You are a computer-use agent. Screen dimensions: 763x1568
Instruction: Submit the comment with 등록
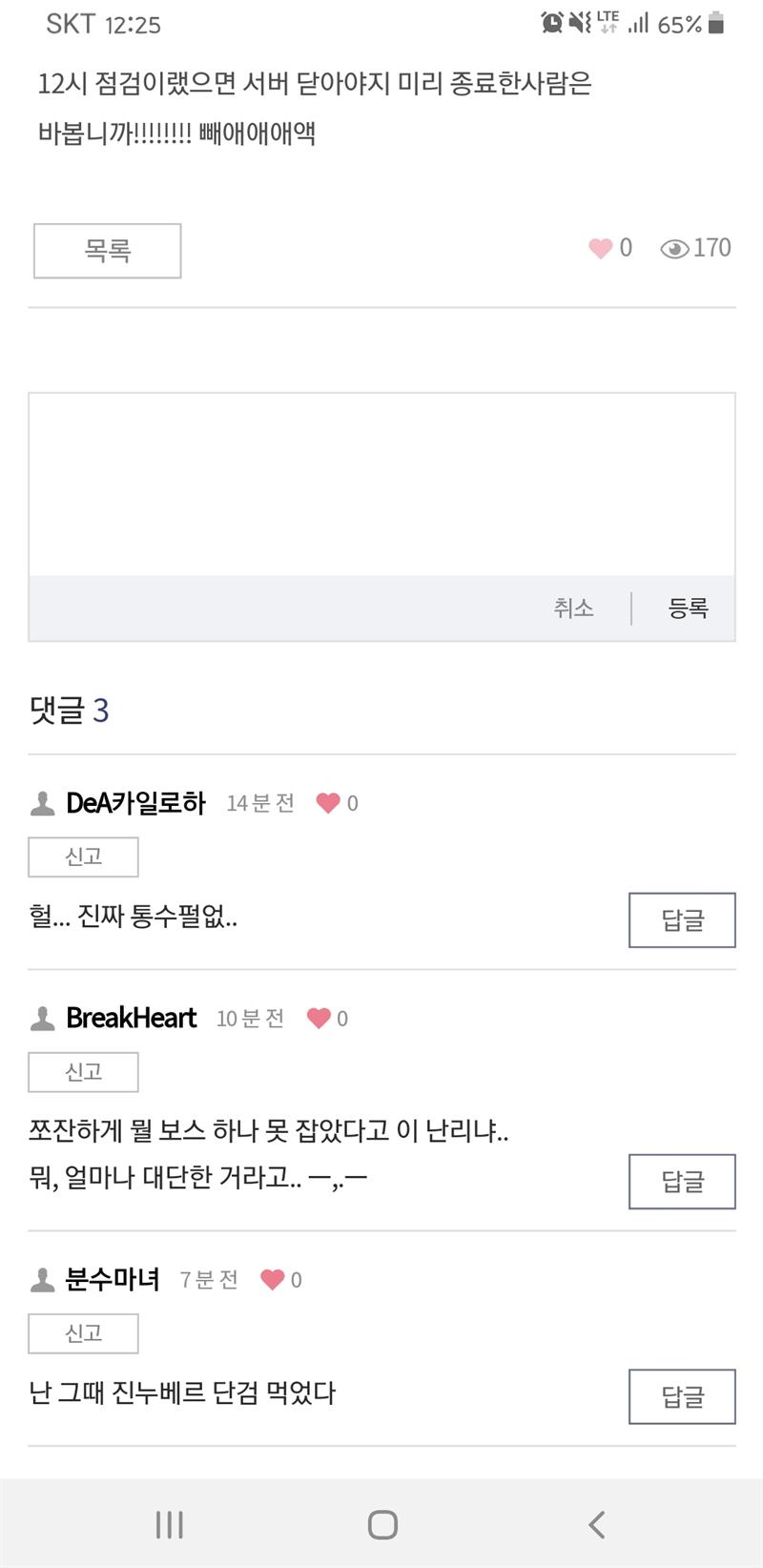[x=688, y=608]
